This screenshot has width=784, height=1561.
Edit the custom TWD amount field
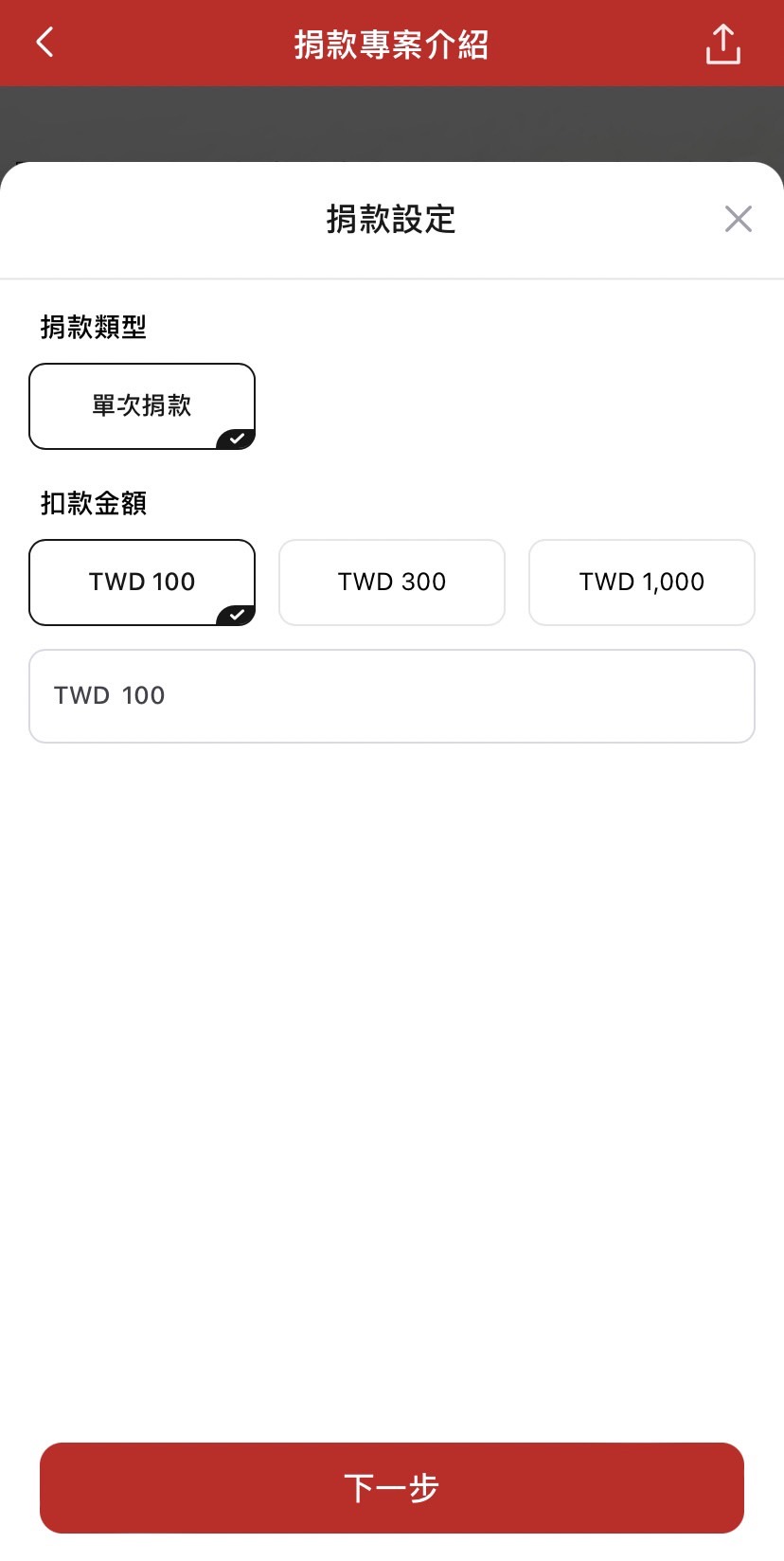click(392, 696)
